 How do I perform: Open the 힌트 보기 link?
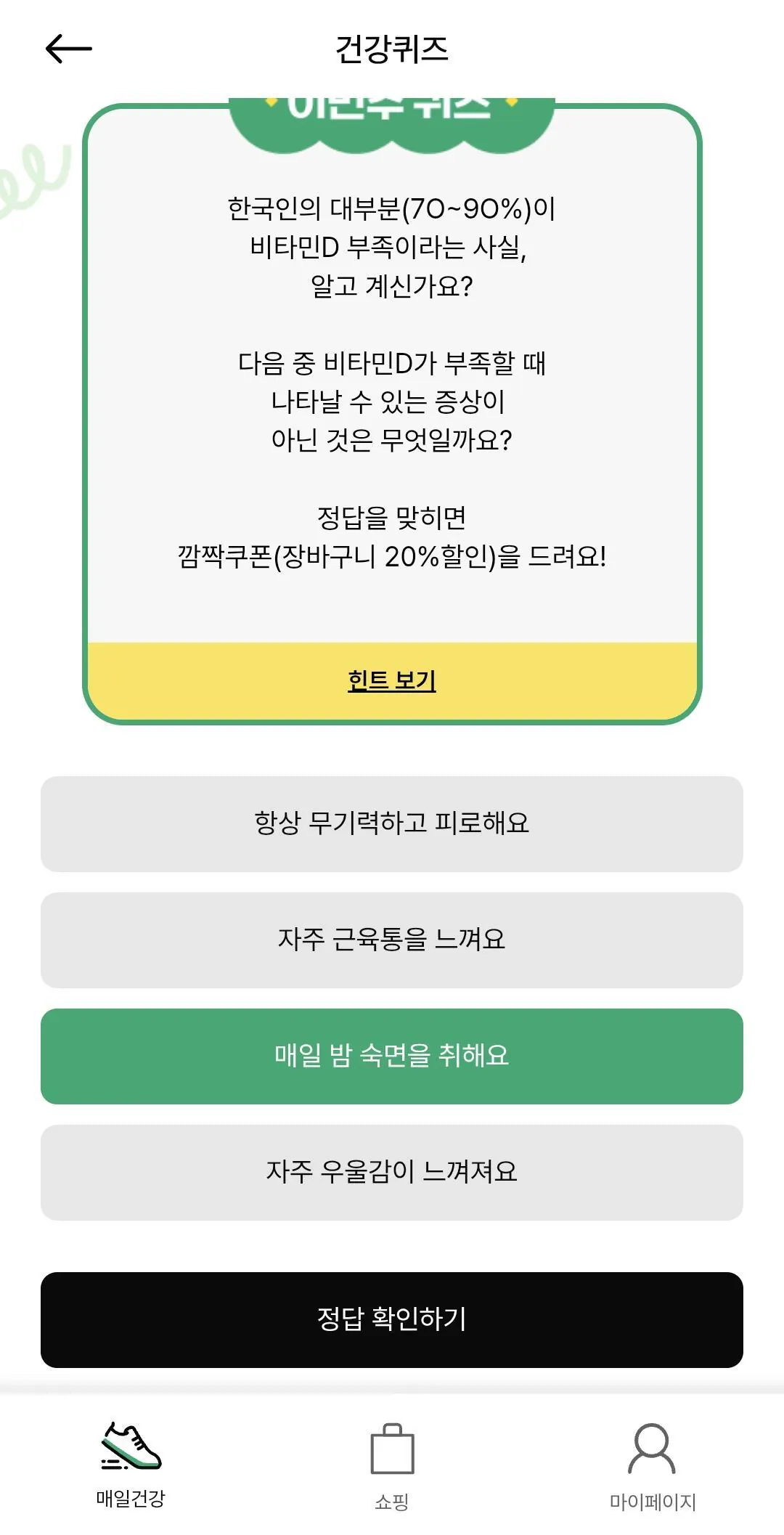391,680
